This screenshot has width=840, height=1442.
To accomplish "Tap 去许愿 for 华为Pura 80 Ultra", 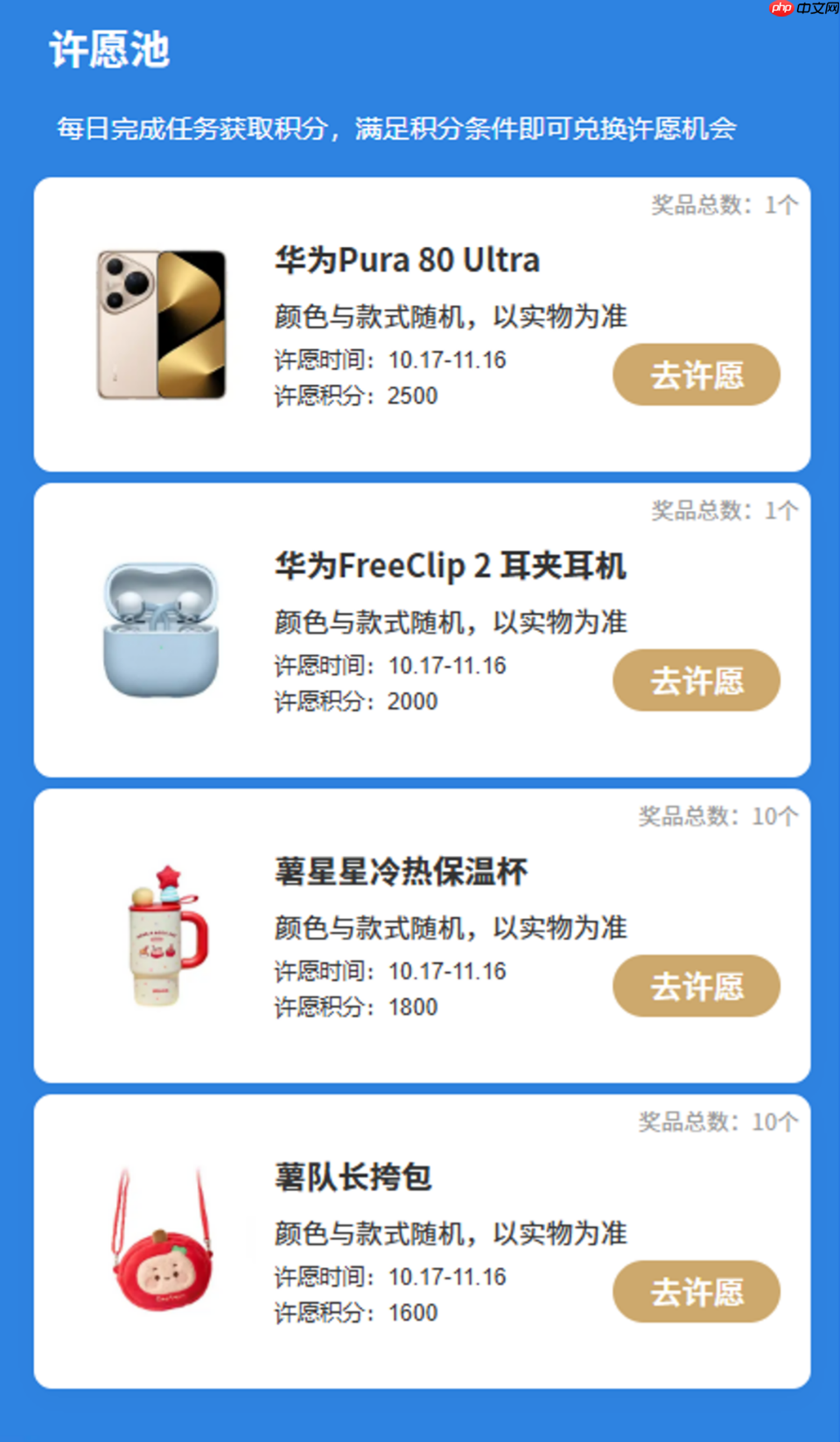I will pos(696,374).
